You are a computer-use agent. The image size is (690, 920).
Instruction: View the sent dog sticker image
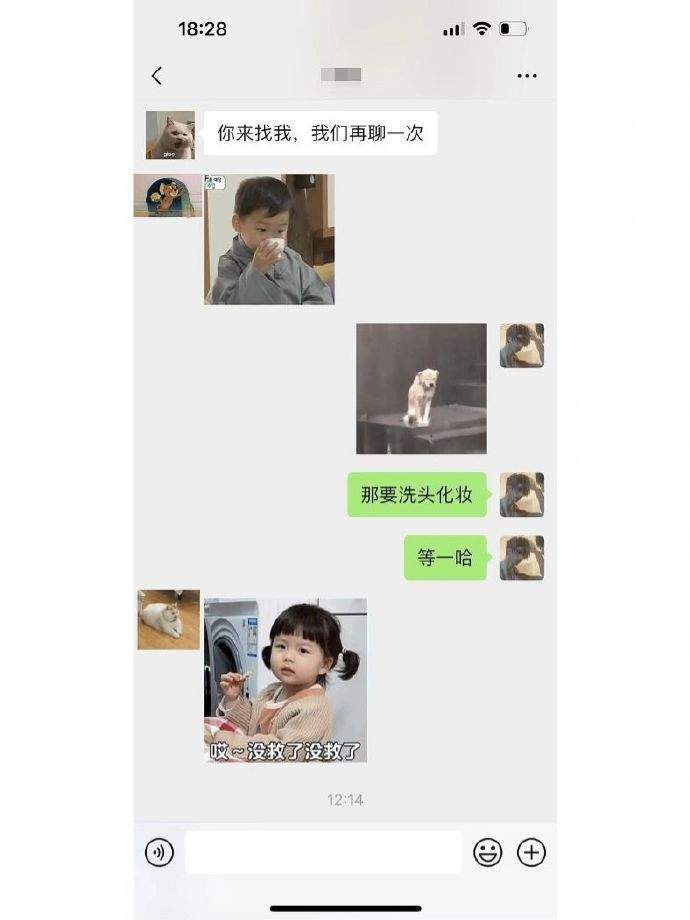point(421,388)
